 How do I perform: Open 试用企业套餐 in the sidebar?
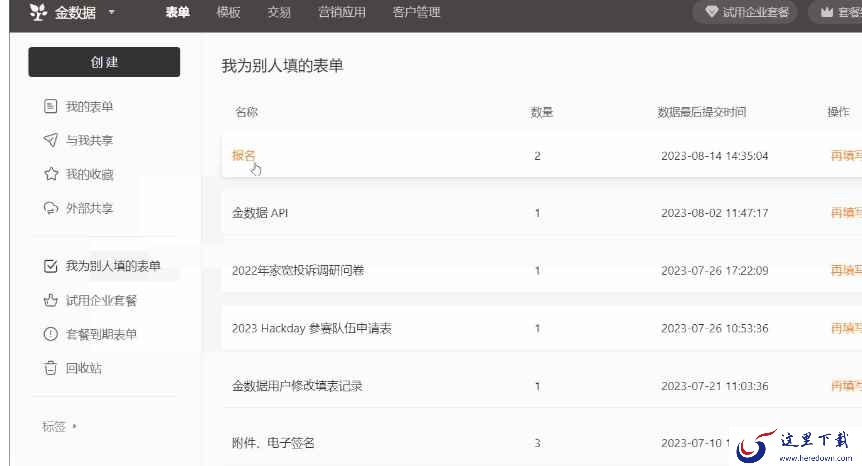click(x=90, y=300)
